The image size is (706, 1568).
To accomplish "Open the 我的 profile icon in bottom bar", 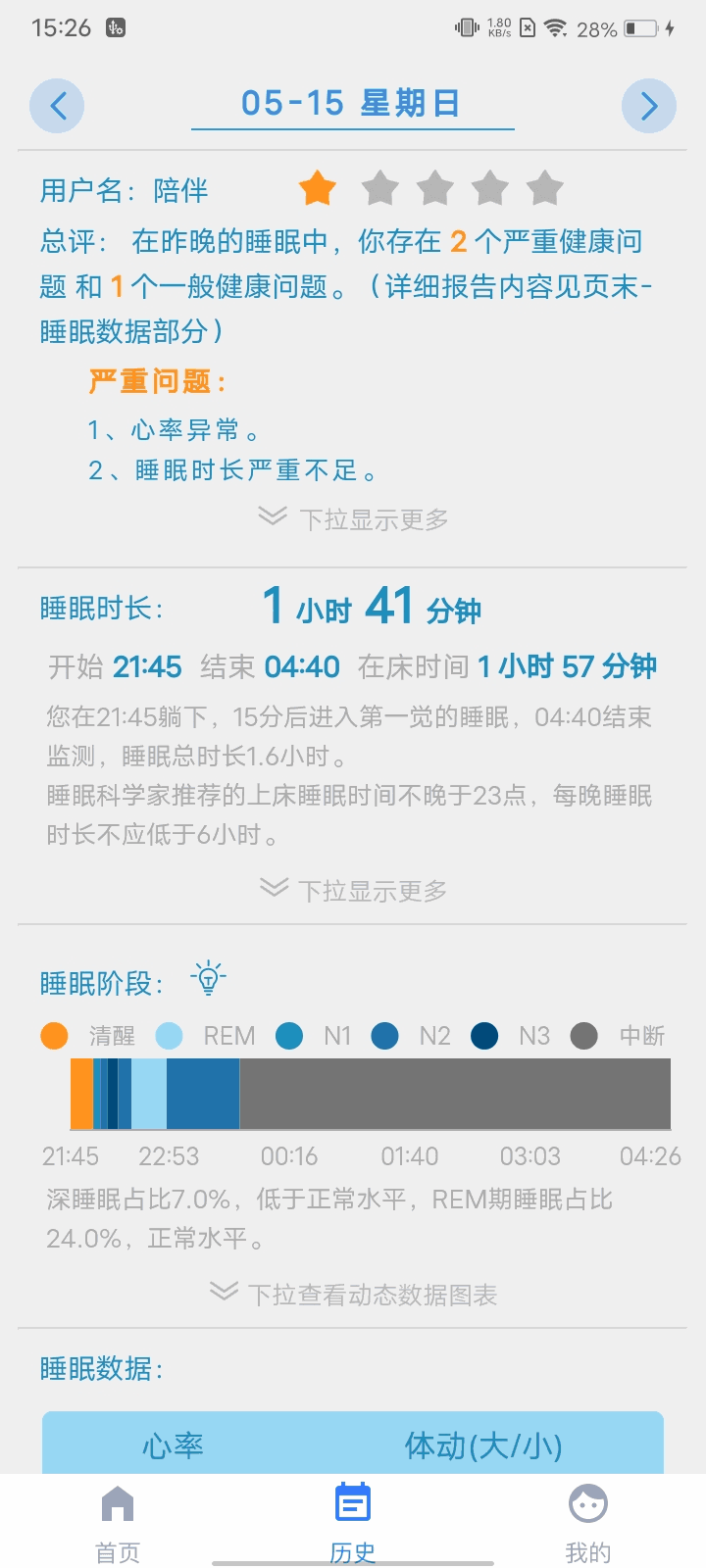I will [x=586, y=1501].
